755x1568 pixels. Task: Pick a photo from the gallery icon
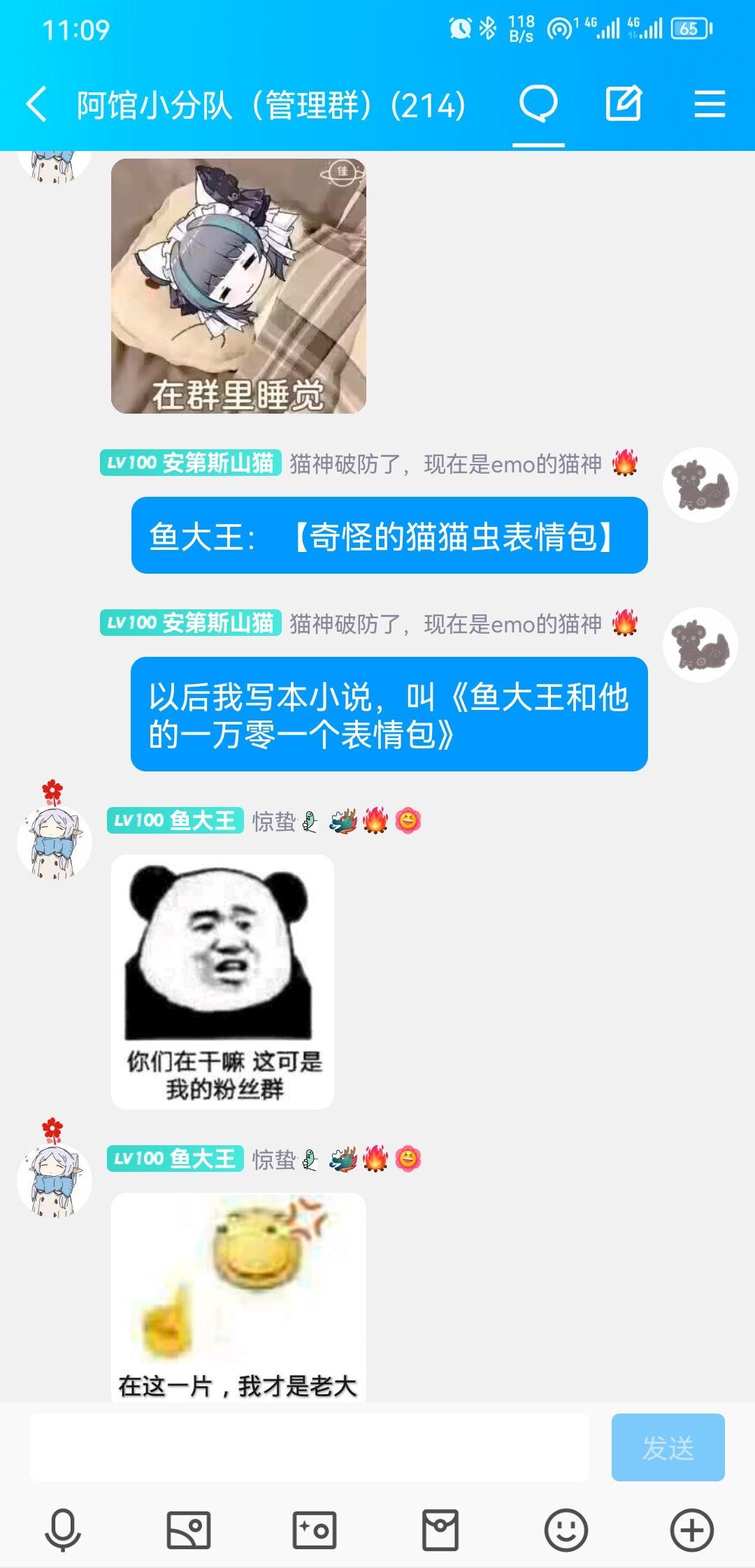[x=189, y=1530]
